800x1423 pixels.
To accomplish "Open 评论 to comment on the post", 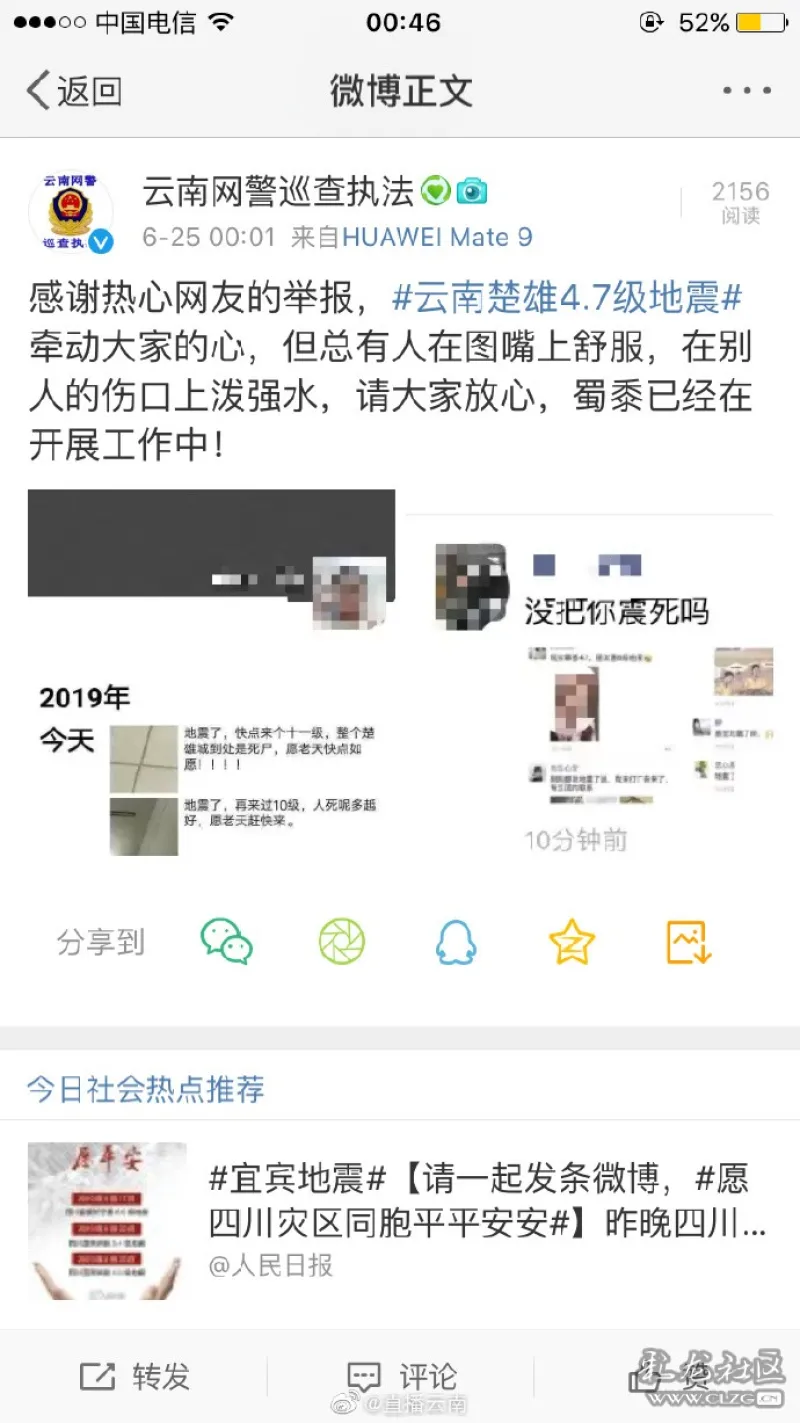I will coord(401,1377).
